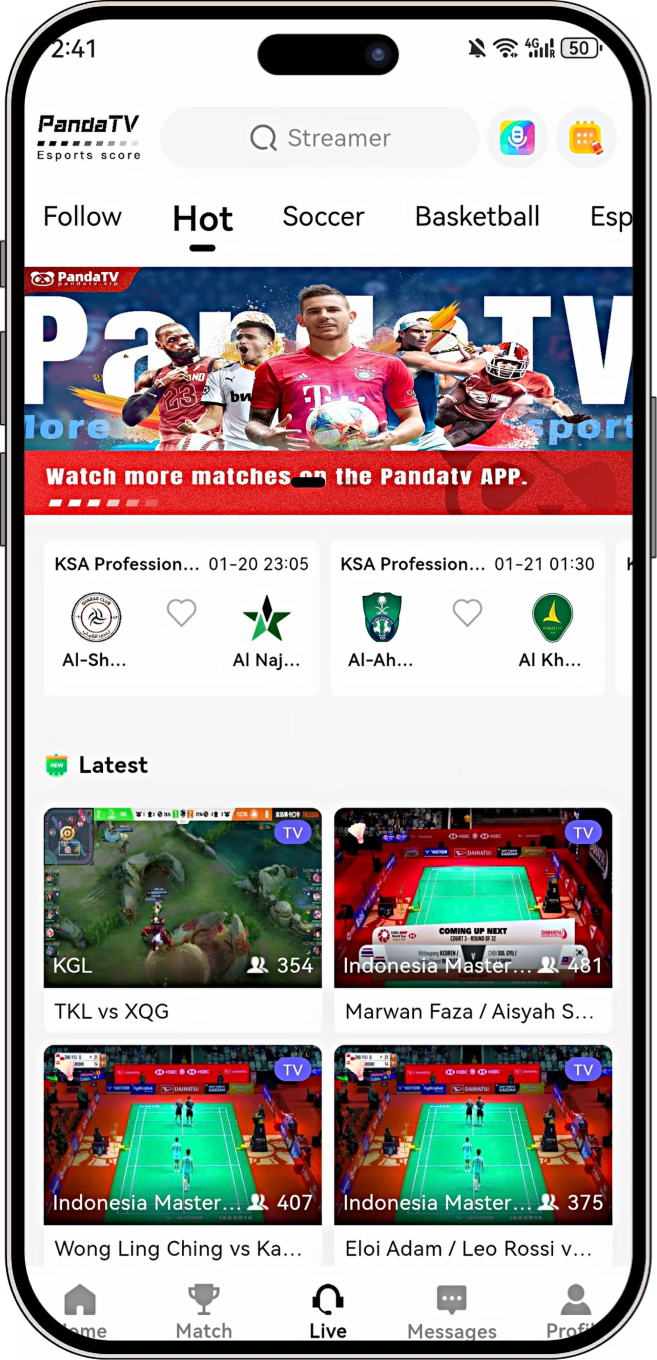The image size is (657, 1360).
Task: Open the Messages tab
Action: tap(452, 1310)
